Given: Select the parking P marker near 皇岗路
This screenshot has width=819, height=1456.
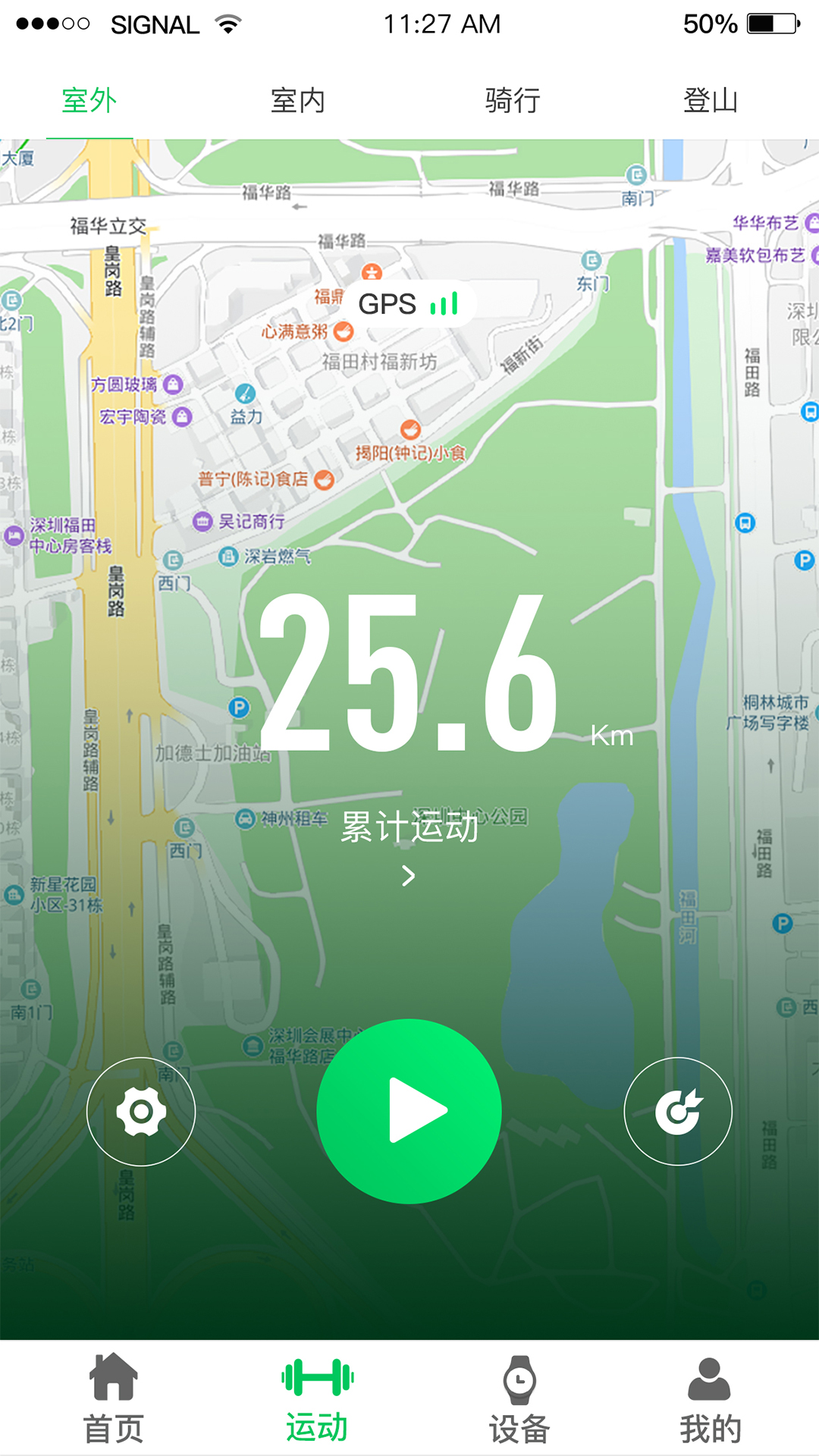Looking at the screenshot, I should tap(240, 706).
